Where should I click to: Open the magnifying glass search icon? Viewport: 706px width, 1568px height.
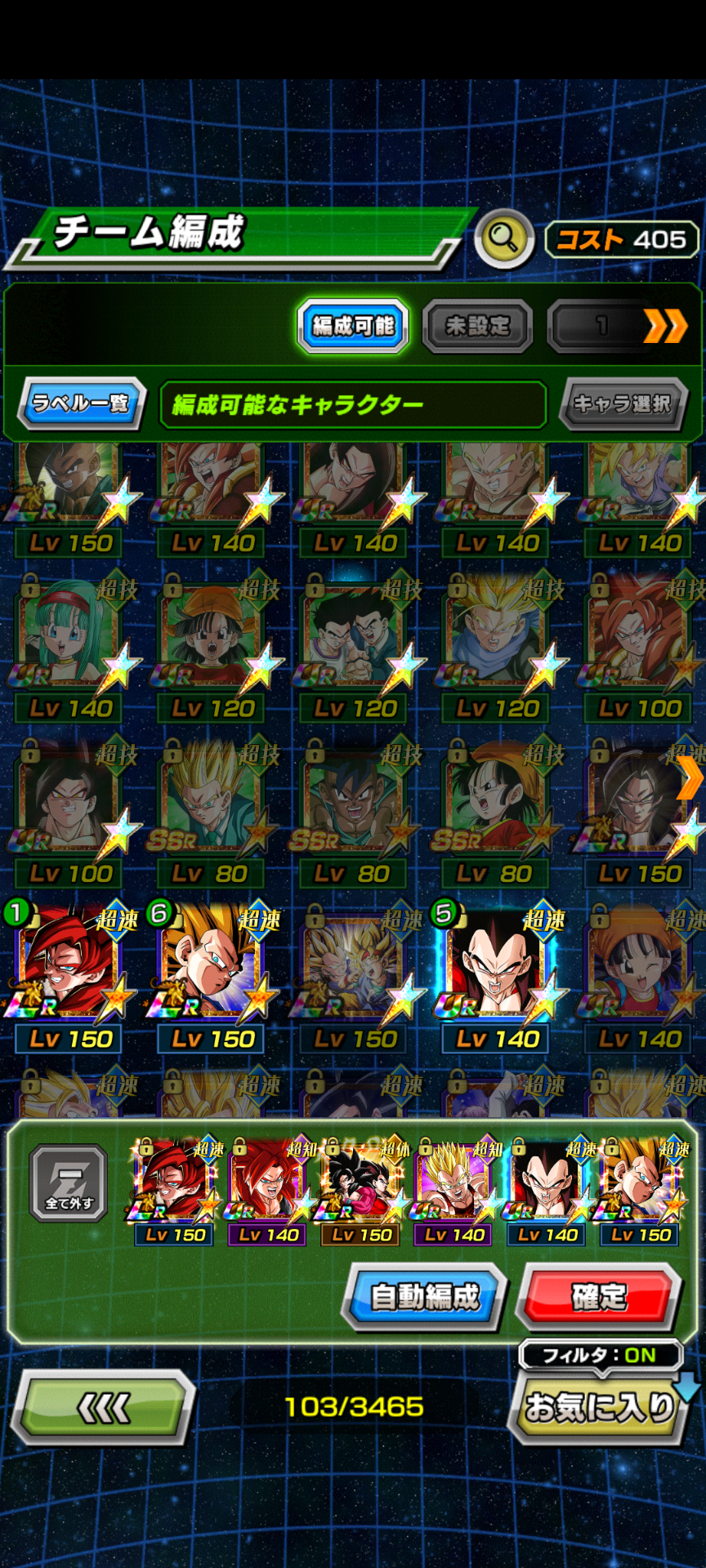[x=503, y=238]
